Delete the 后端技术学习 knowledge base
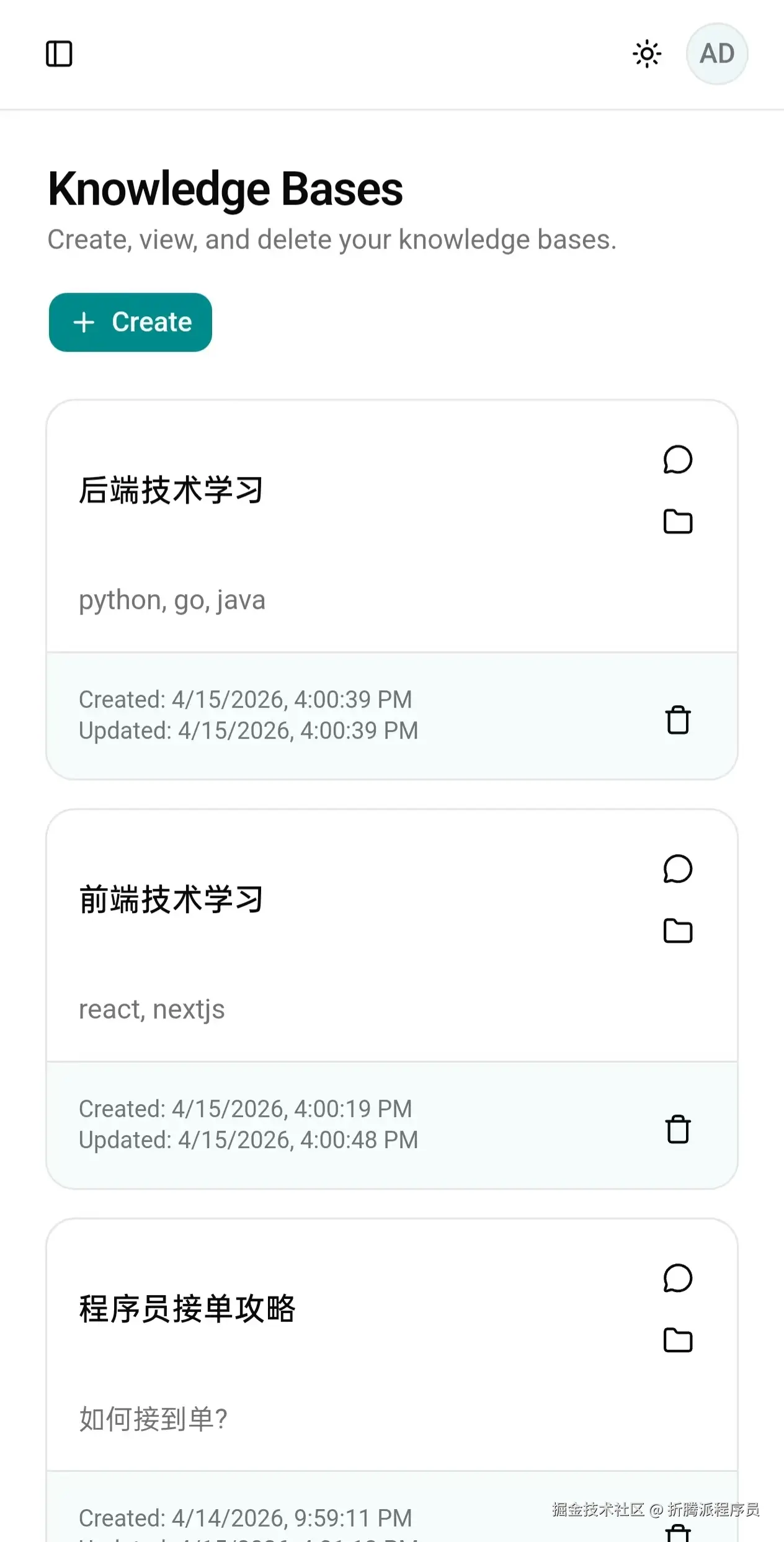 [x=678, y=721]
